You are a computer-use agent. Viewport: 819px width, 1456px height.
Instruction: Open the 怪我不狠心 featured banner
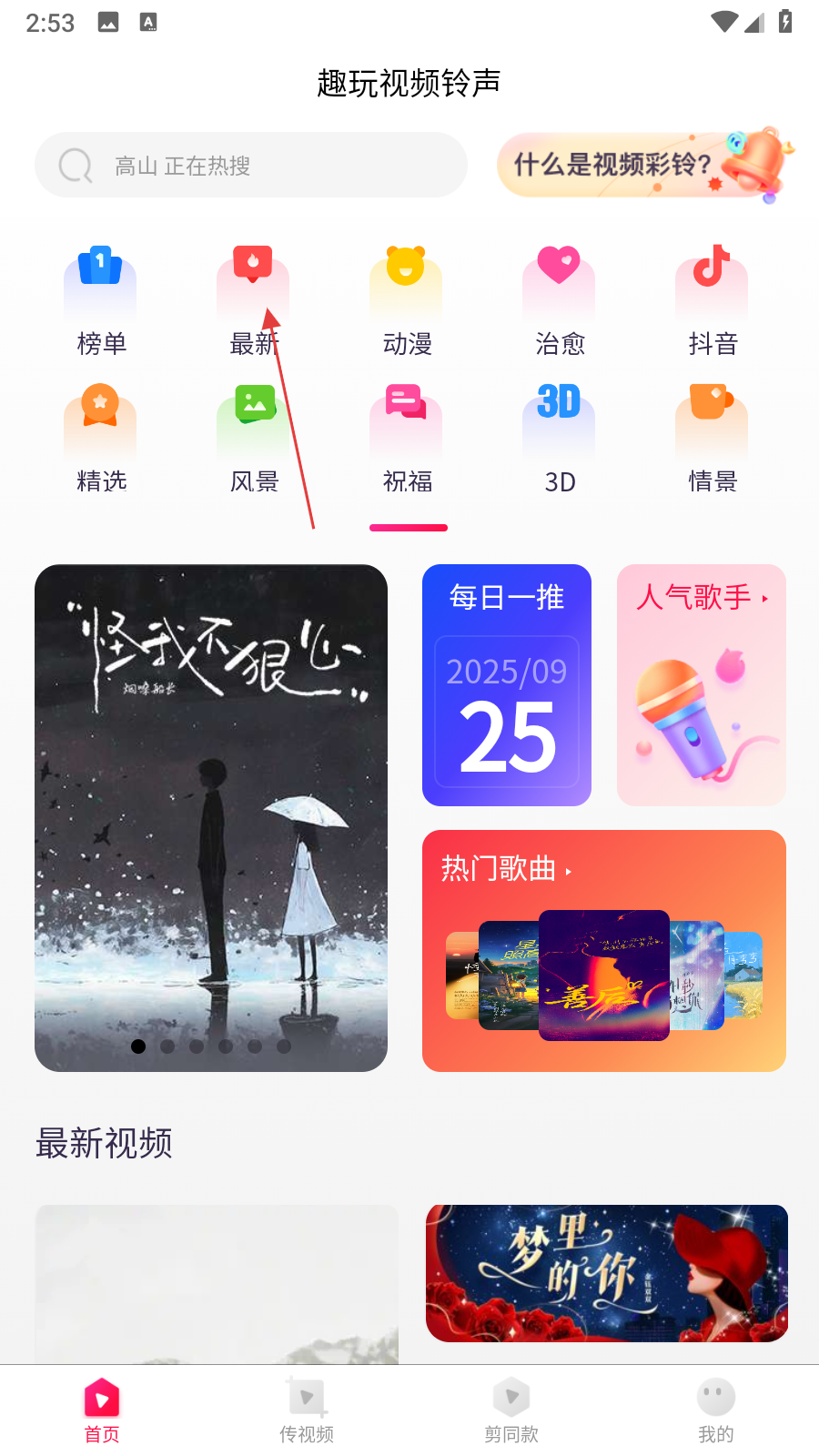point(211,817)
